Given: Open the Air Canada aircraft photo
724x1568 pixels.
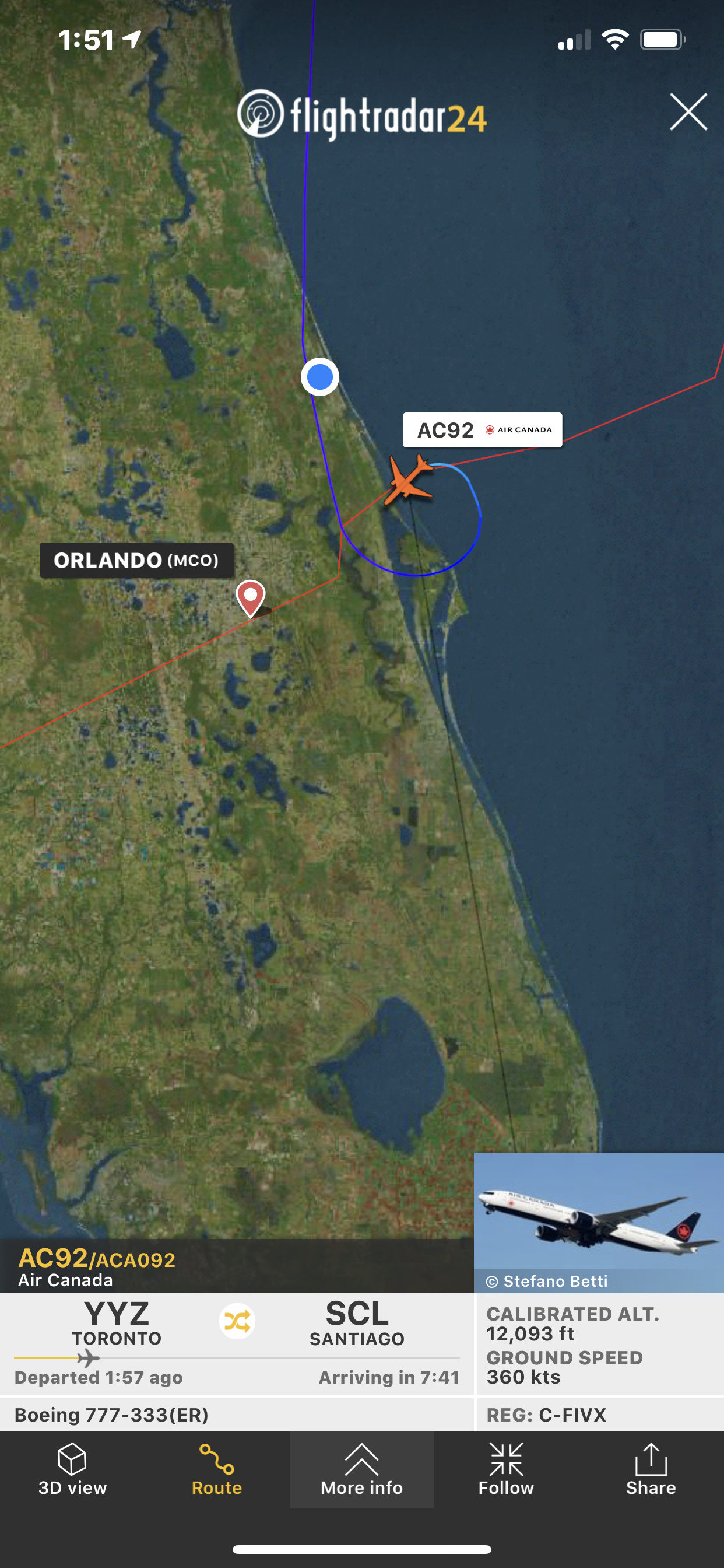Looking at the screenshot, I should coord(598,1214).
